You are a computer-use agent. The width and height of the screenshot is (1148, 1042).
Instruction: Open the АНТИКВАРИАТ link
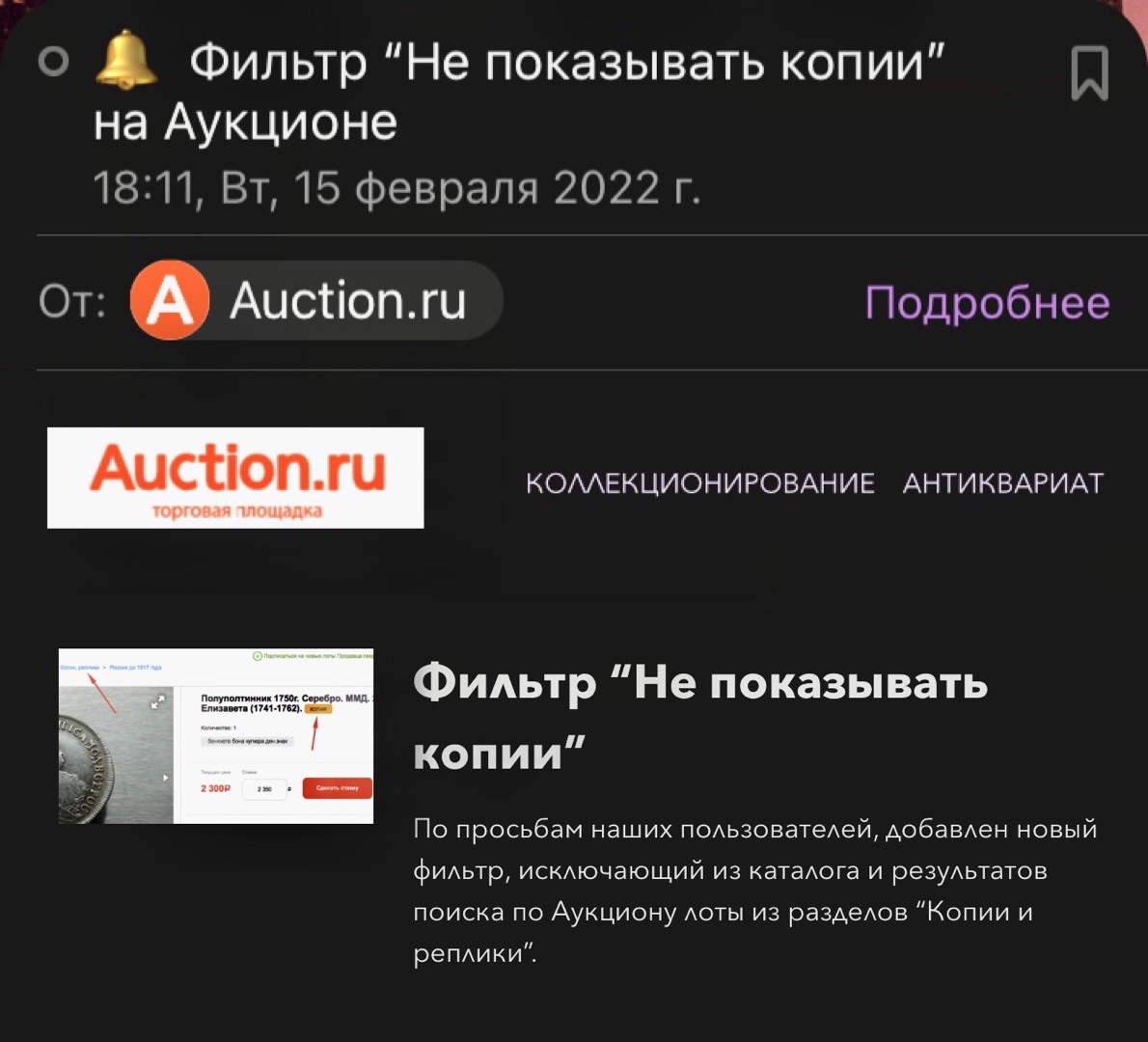coord(1002,483)
